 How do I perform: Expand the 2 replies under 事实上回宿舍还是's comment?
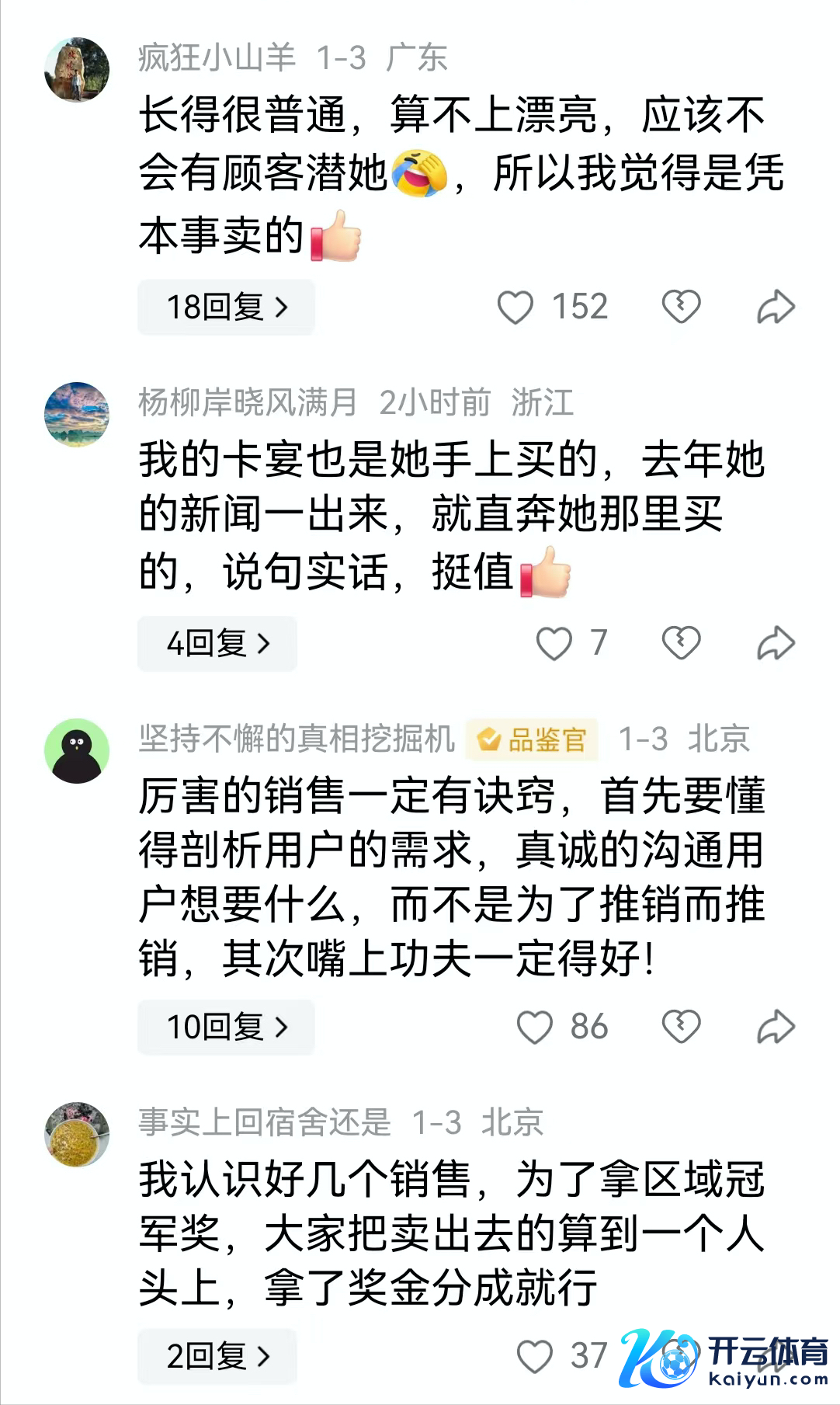[217, 1356]
